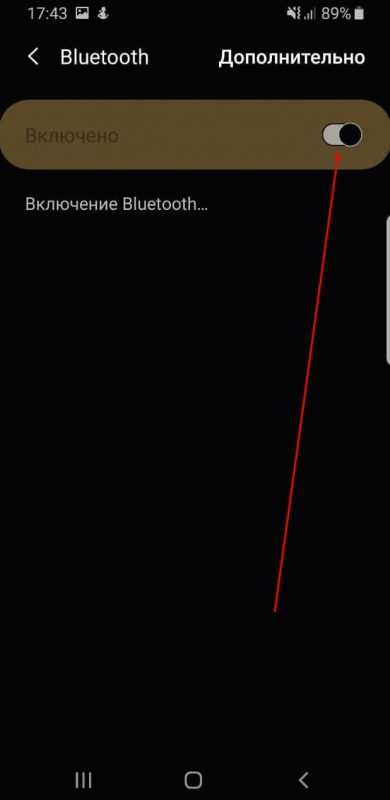Image resolution: width=390 pixels, height=800 pixels.
Task: Toggle the Bluetooth Включено switch off
Action: coord(342,135)
